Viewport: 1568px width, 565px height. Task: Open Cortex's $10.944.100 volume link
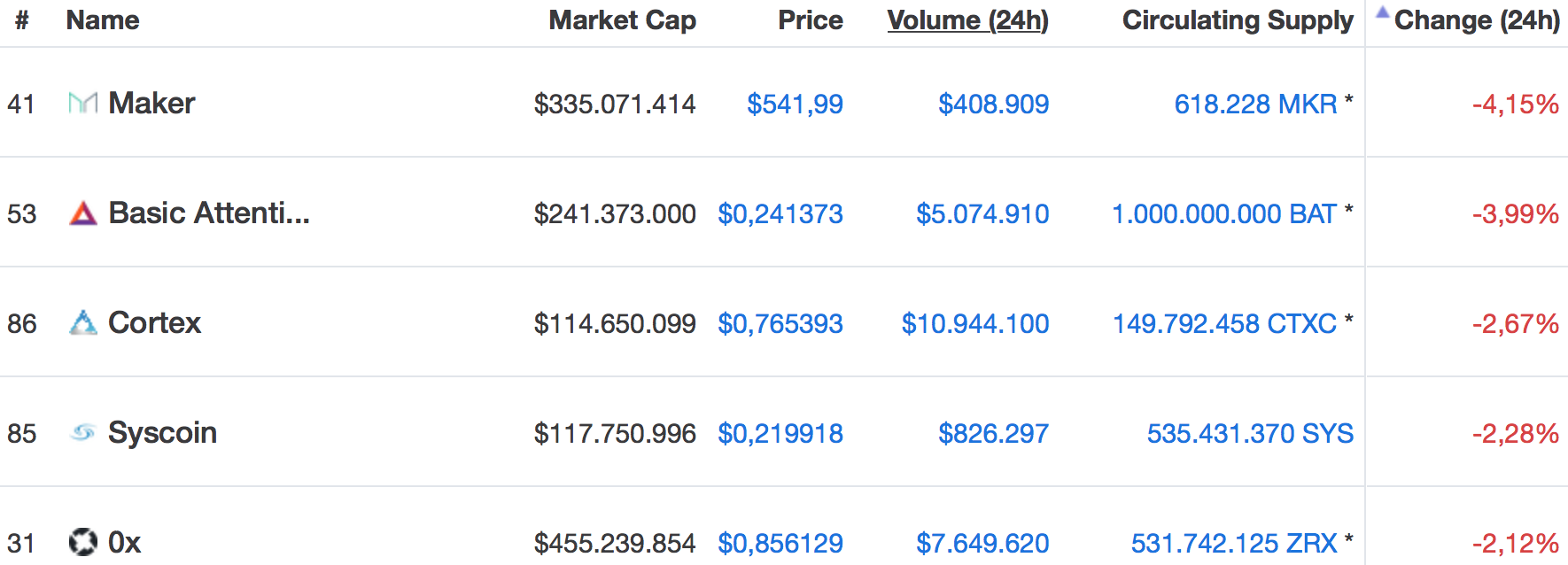974,324
